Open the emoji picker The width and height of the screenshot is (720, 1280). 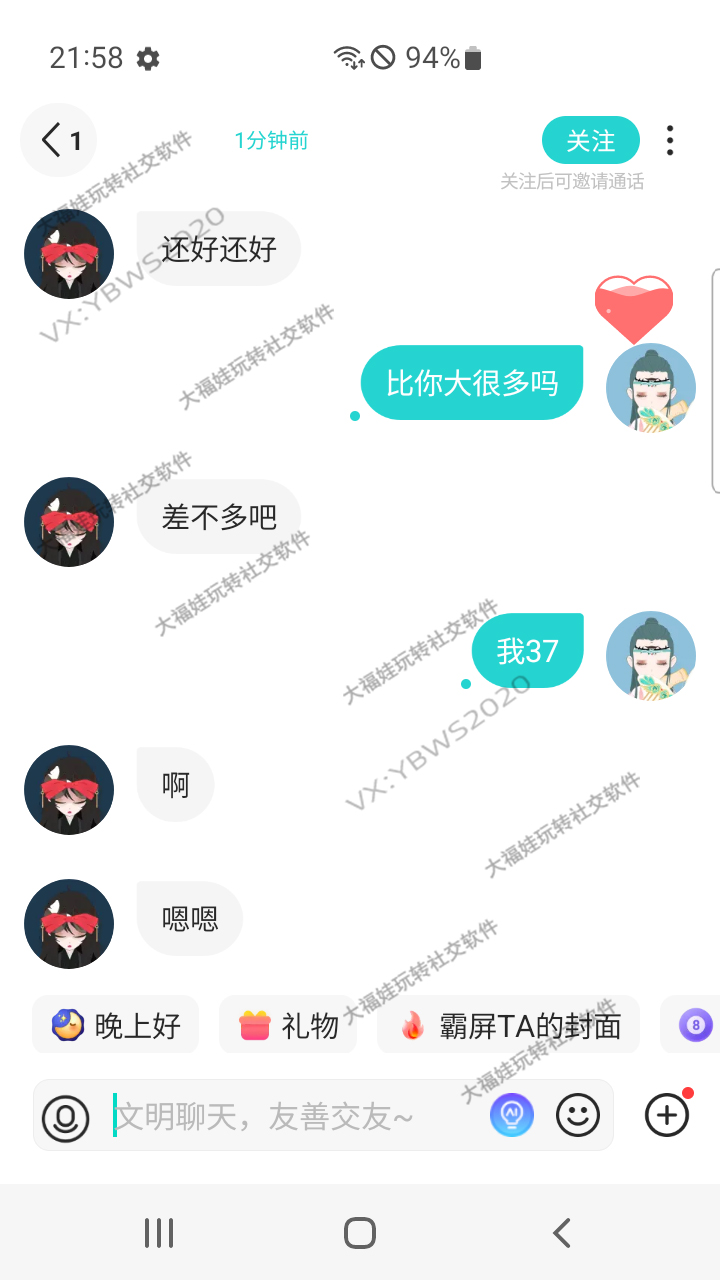point(578,1115)
